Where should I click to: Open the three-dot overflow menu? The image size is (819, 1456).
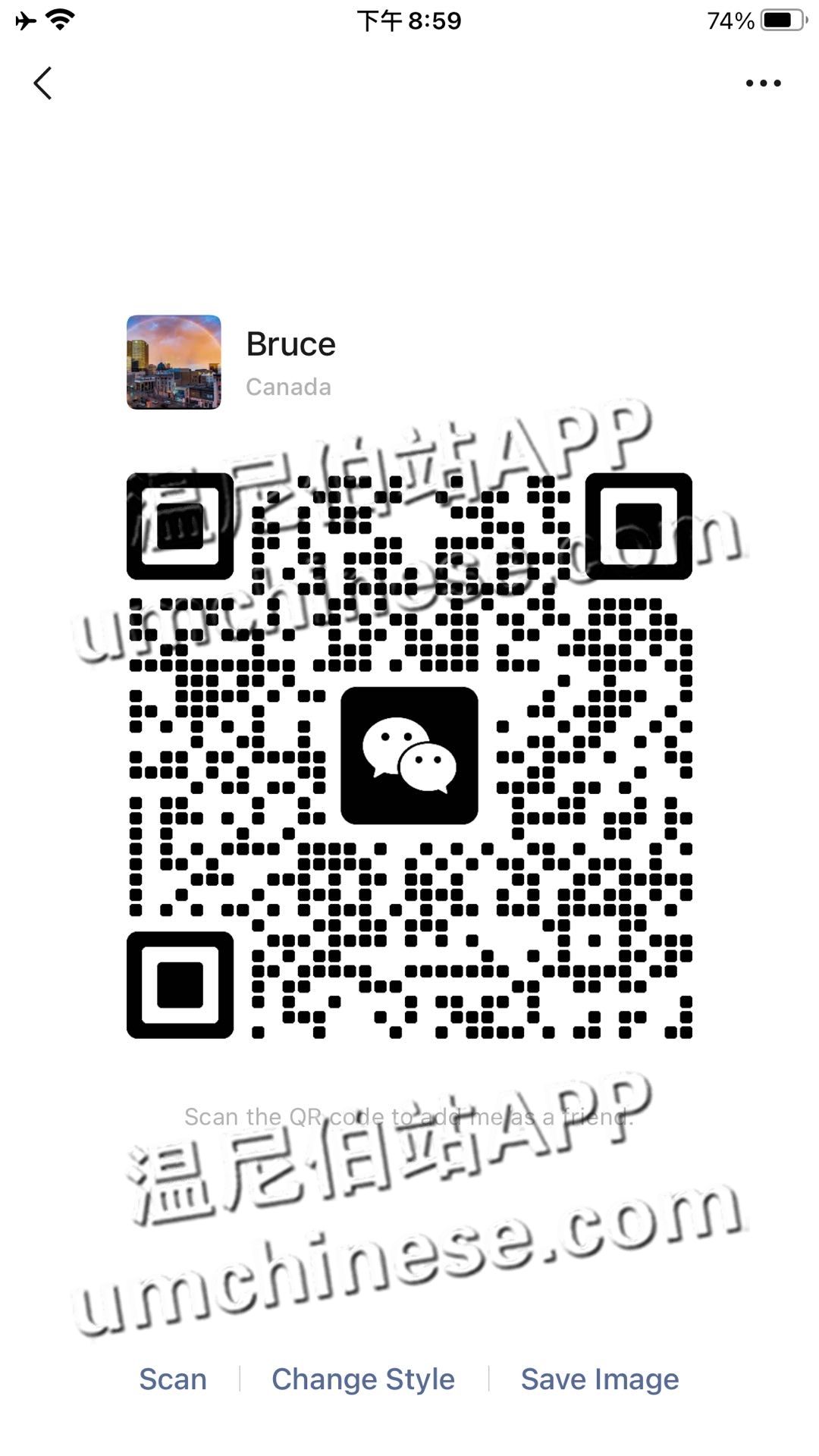point(763,83)
